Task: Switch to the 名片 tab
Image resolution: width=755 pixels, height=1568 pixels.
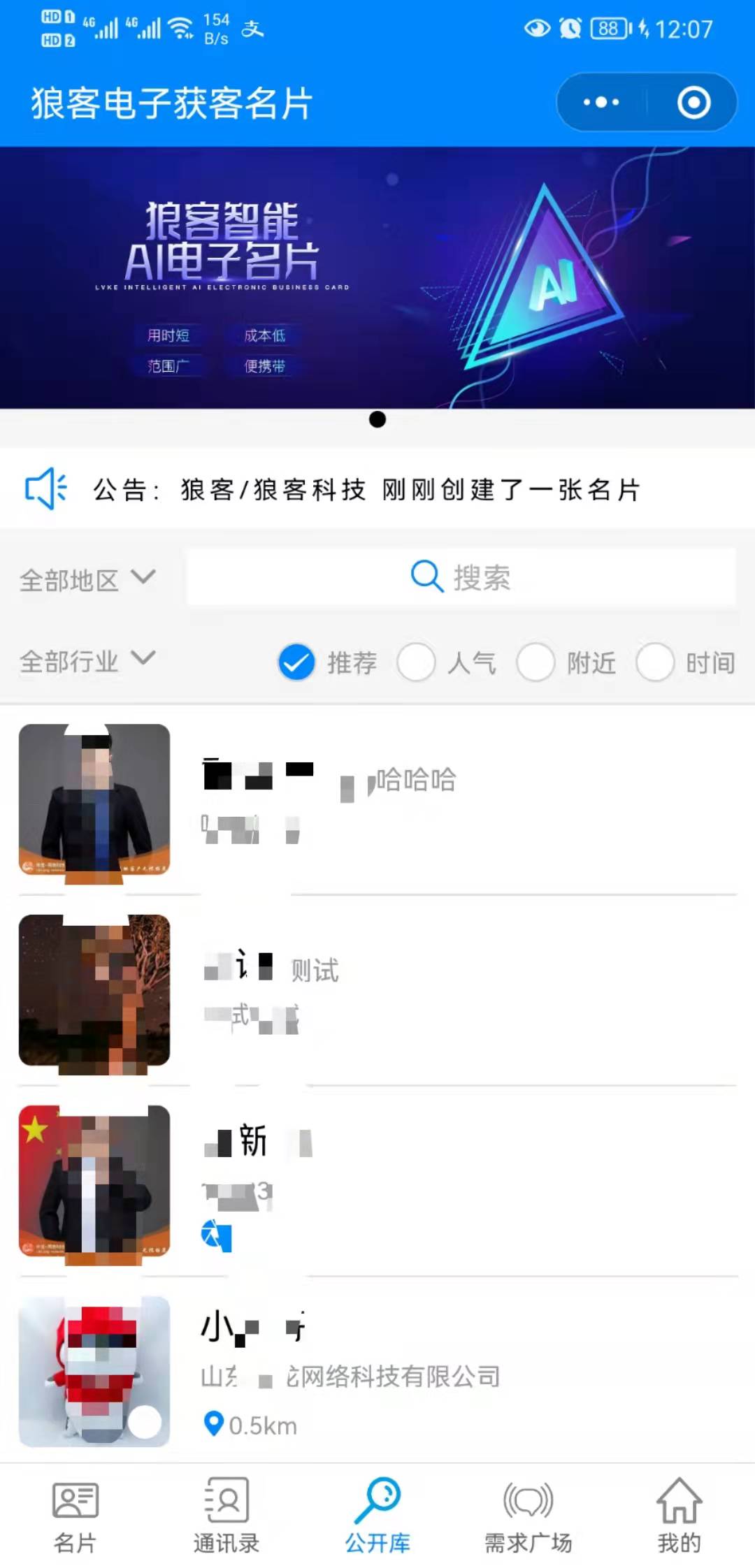Action: [75, 1515]
